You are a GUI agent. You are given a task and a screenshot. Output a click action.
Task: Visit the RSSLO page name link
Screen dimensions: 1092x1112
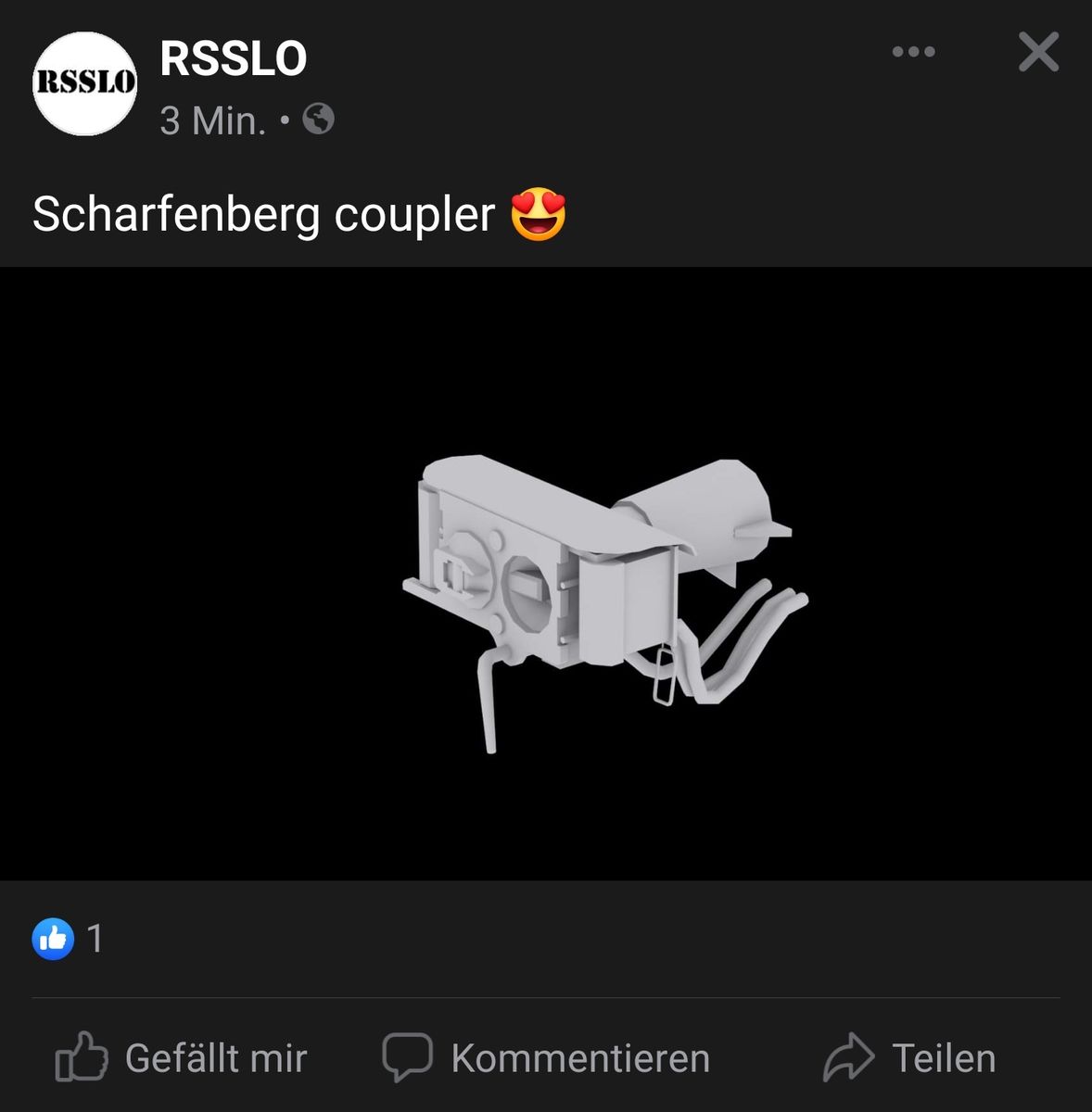point(233,58)
